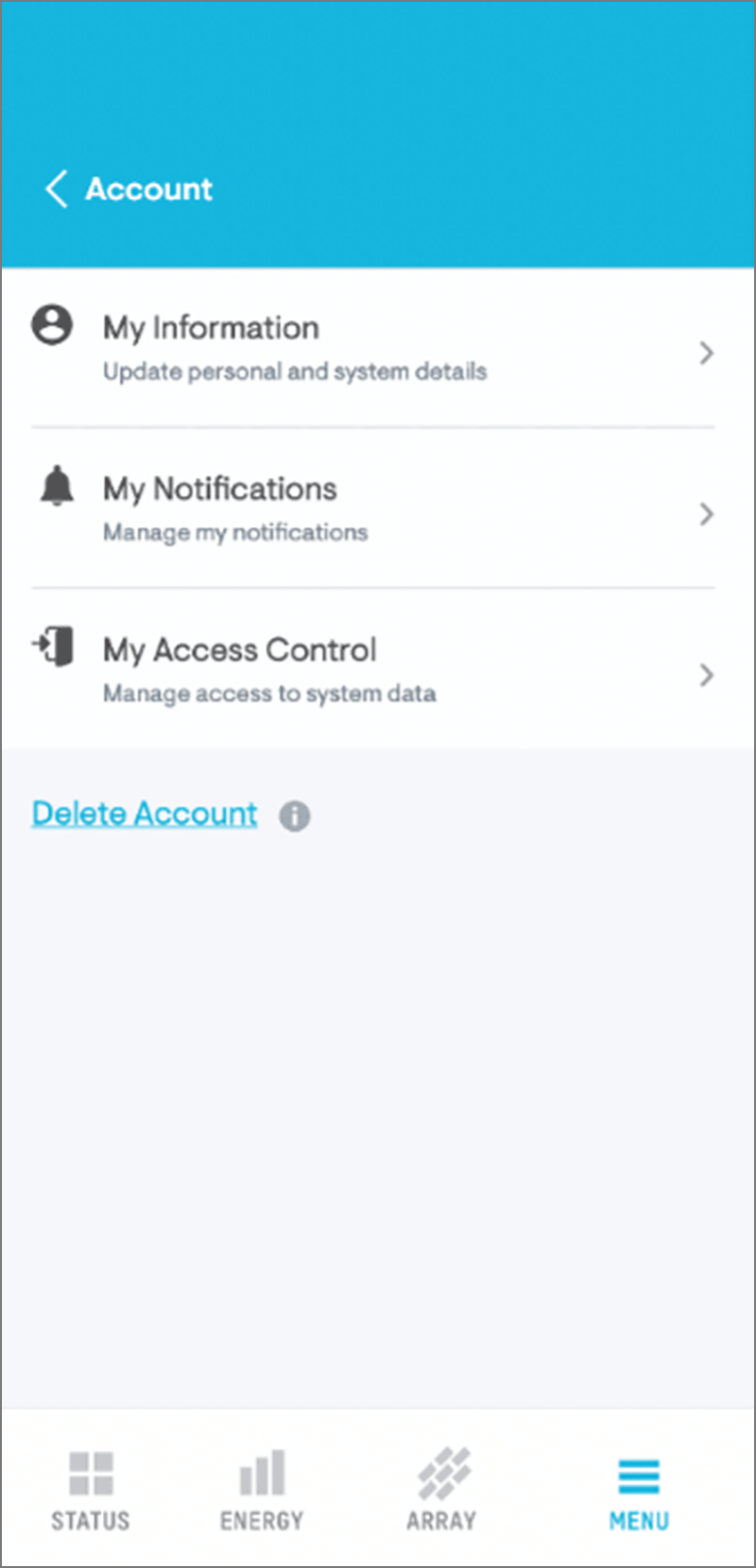Select MENU in the navigation bar
The width and height of the screenshot is (756, 1568).
(x=639, y=1497)
